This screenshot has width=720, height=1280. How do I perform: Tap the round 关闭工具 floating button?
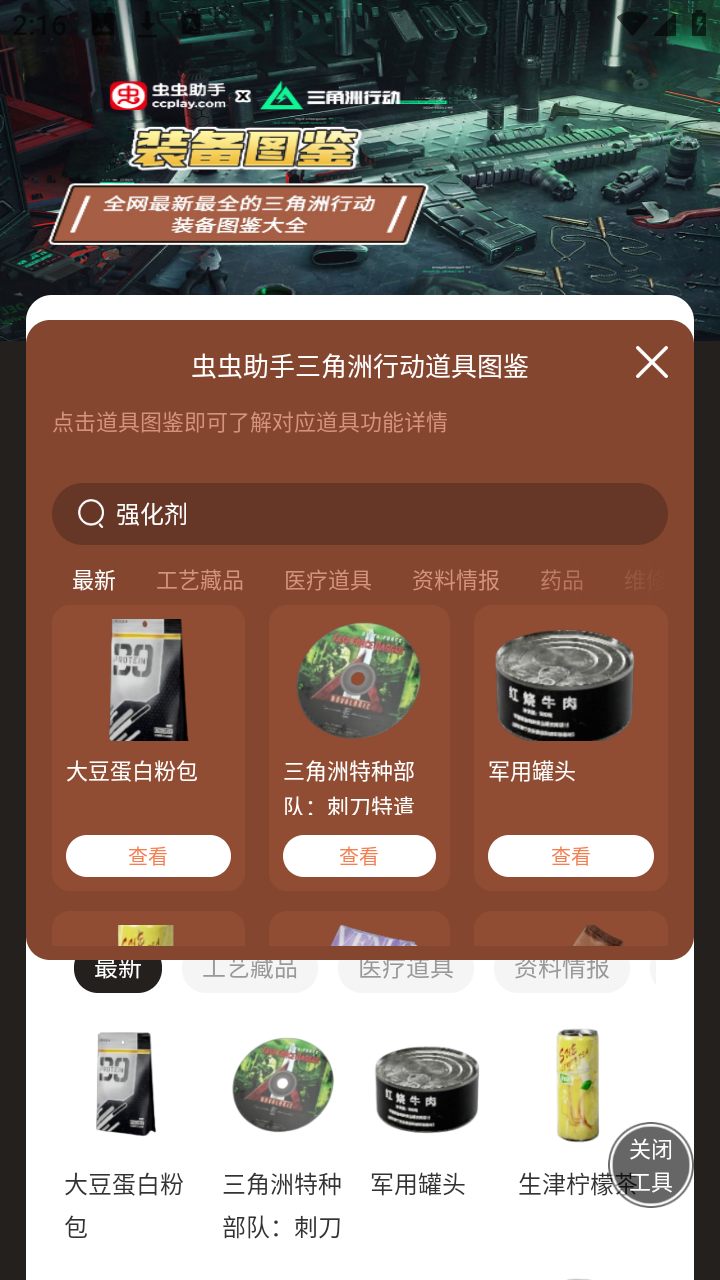[651, 1163]
